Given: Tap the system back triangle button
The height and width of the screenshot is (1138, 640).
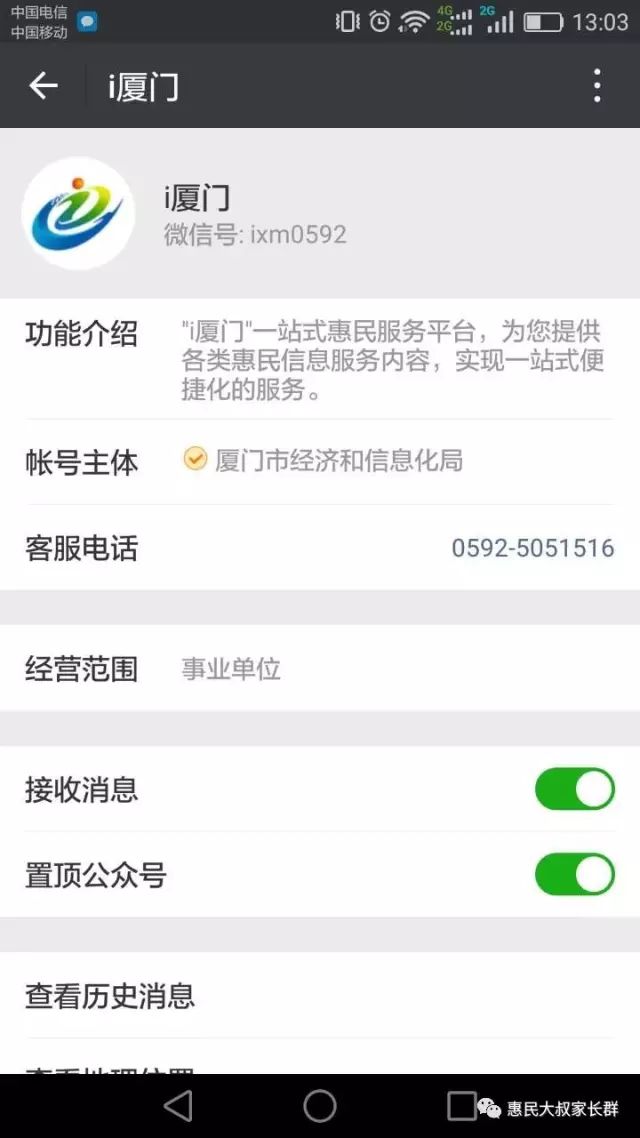Looking at the screenshot, I should click(x=179, y=1106).
